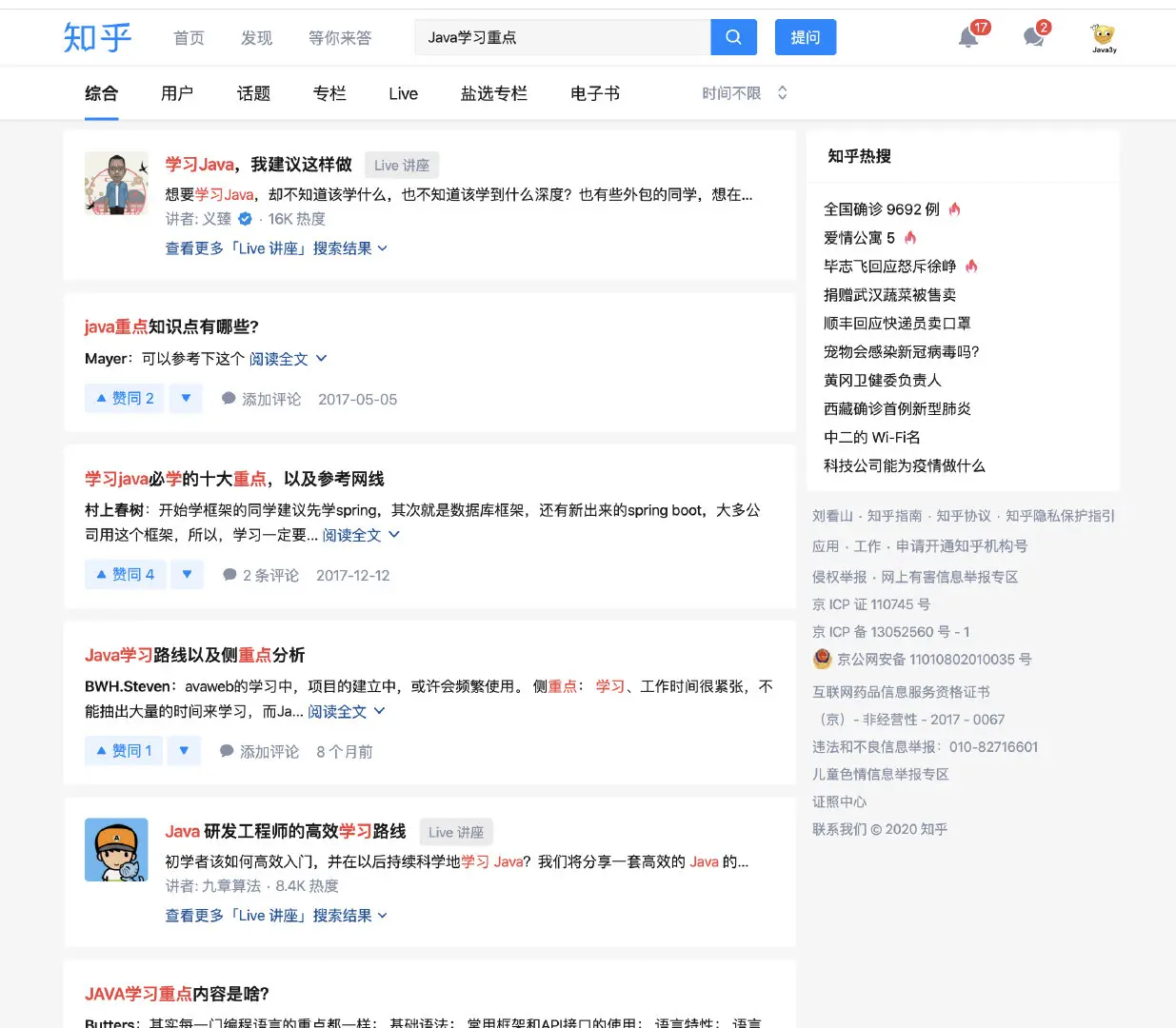This screenshot has width=1176, height=1028.
Task: Open the private messages icon
Action: 1033,37
